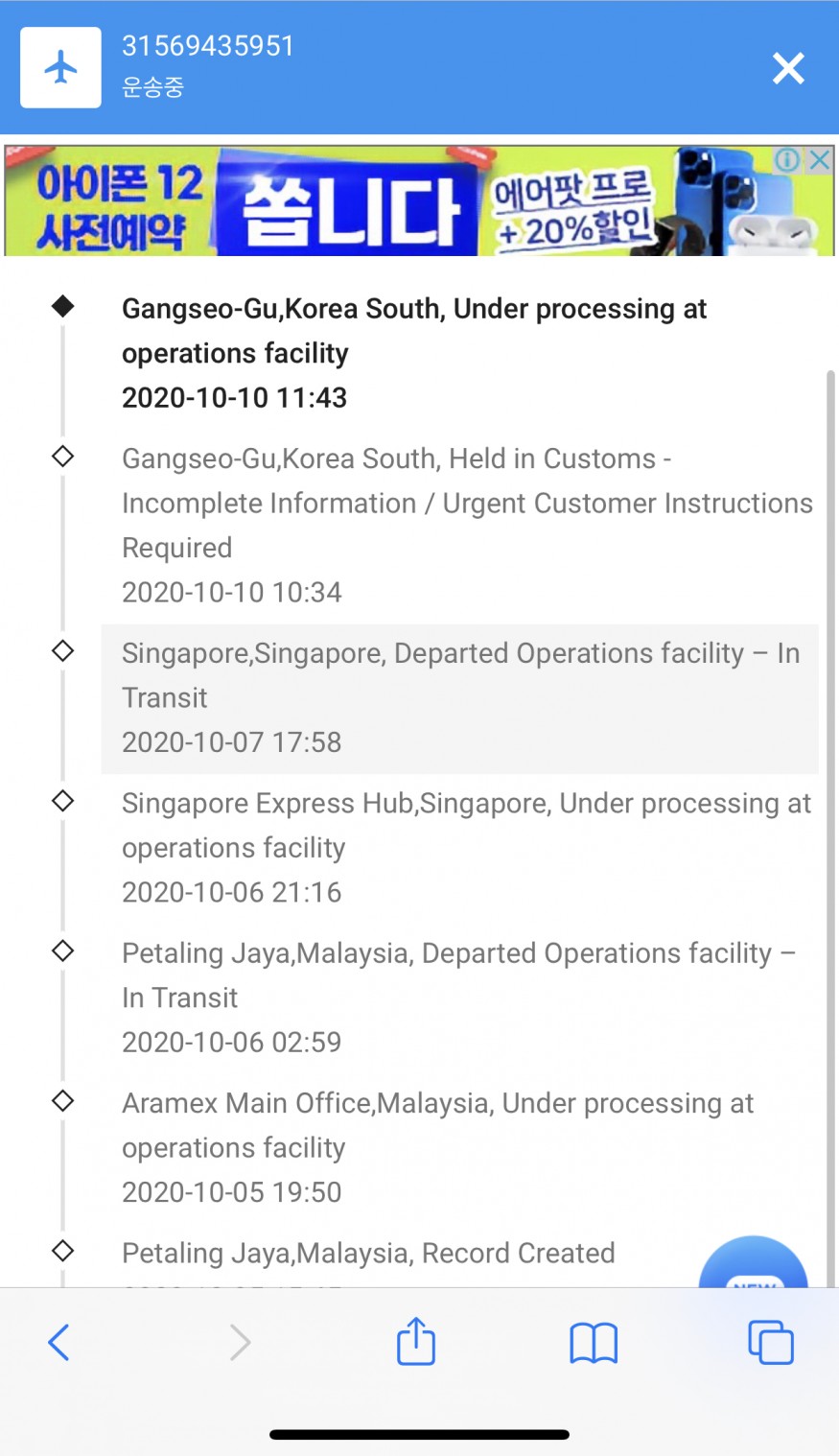The width and height of the screenshot is (839, 1456).
Task: Dismiss the ad using its X icon
Action: point(820,160)
